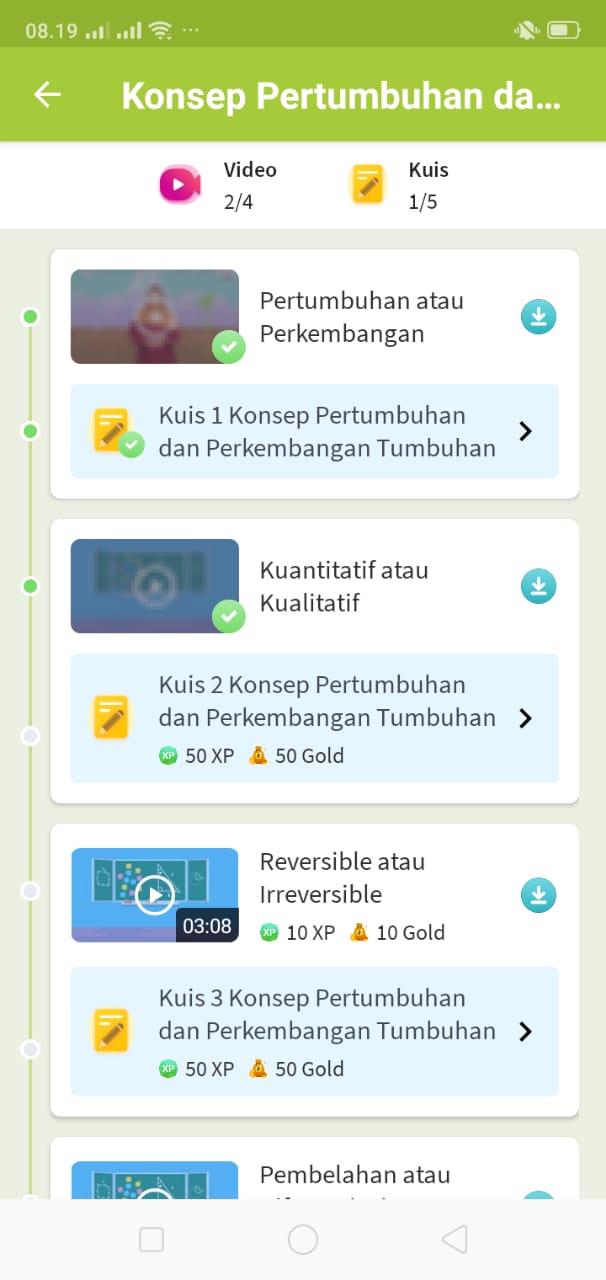This screenshot has width=606, height=1280.
Task: Play the Reversible atau Irreversible video
Action: (x=155, y=895)
